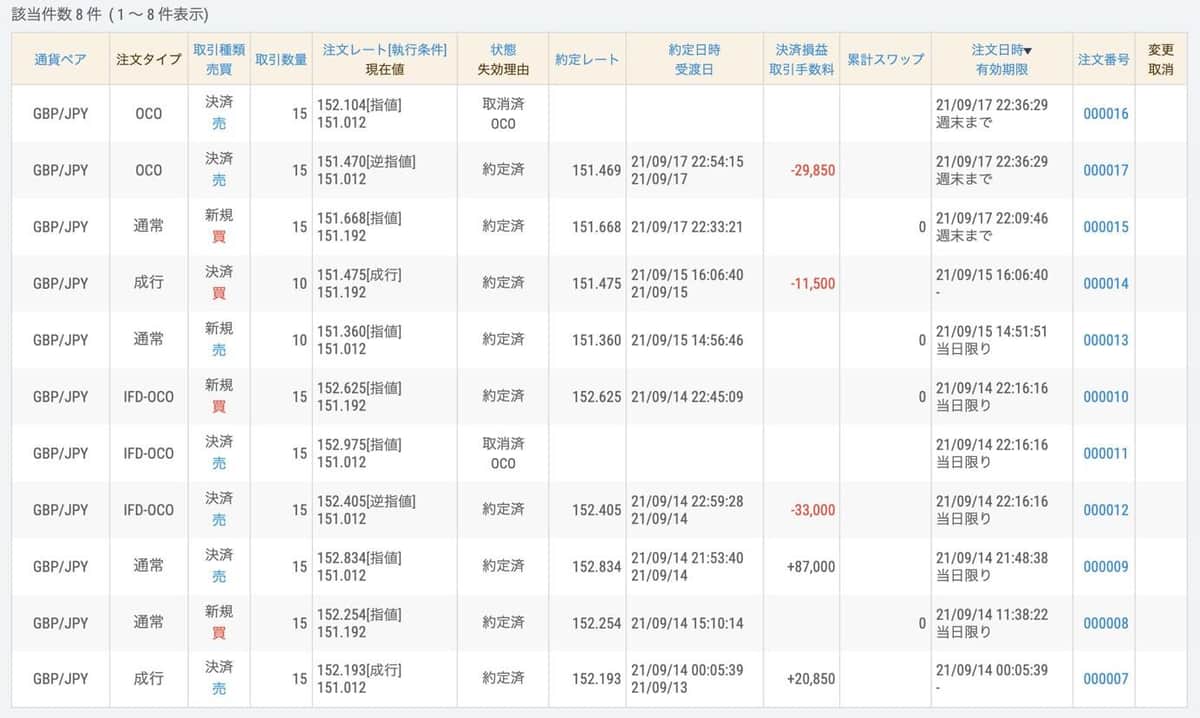Open order number 000009

click(x=1105, y=567)
